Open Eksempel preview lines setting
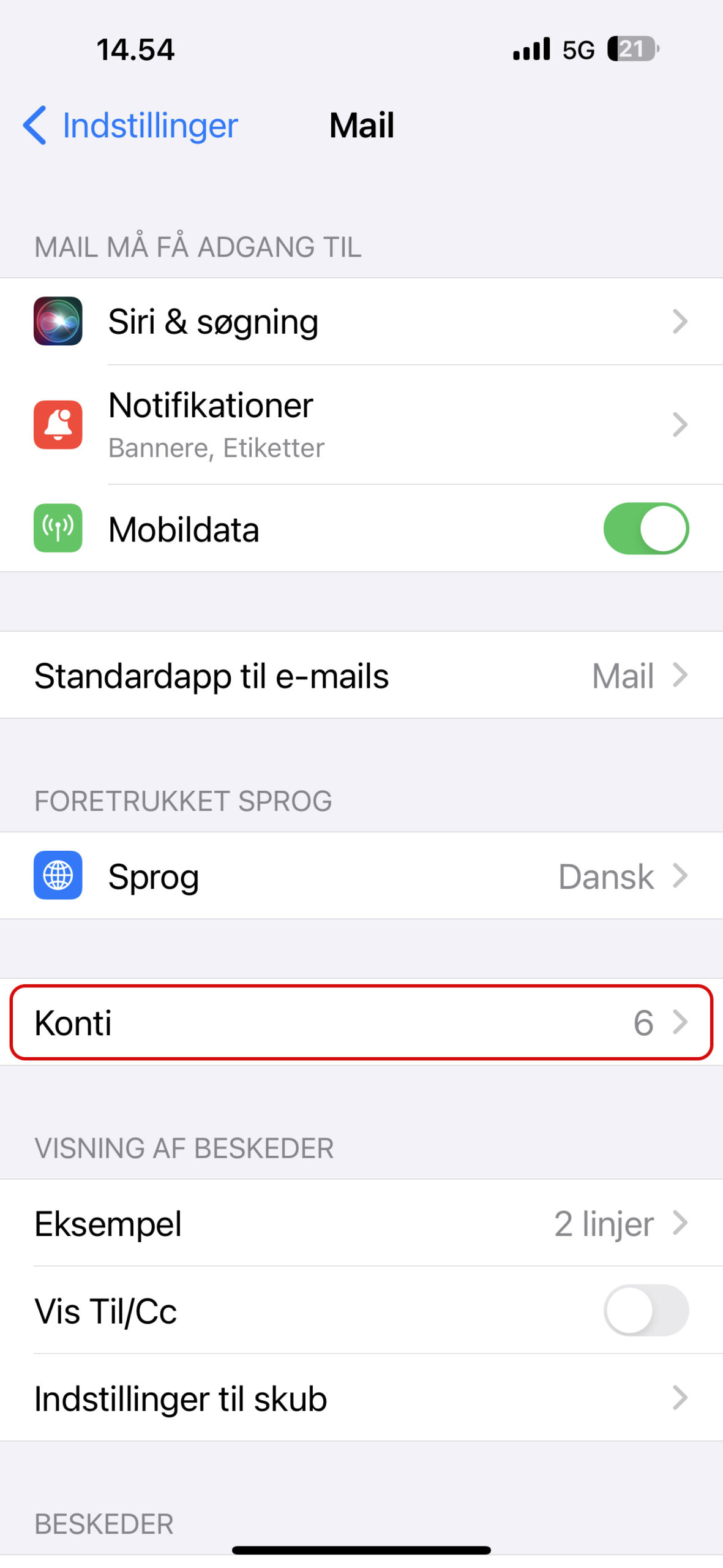Image resolution: width=723 pixels, height=1568 pixels. [361, 1223]
